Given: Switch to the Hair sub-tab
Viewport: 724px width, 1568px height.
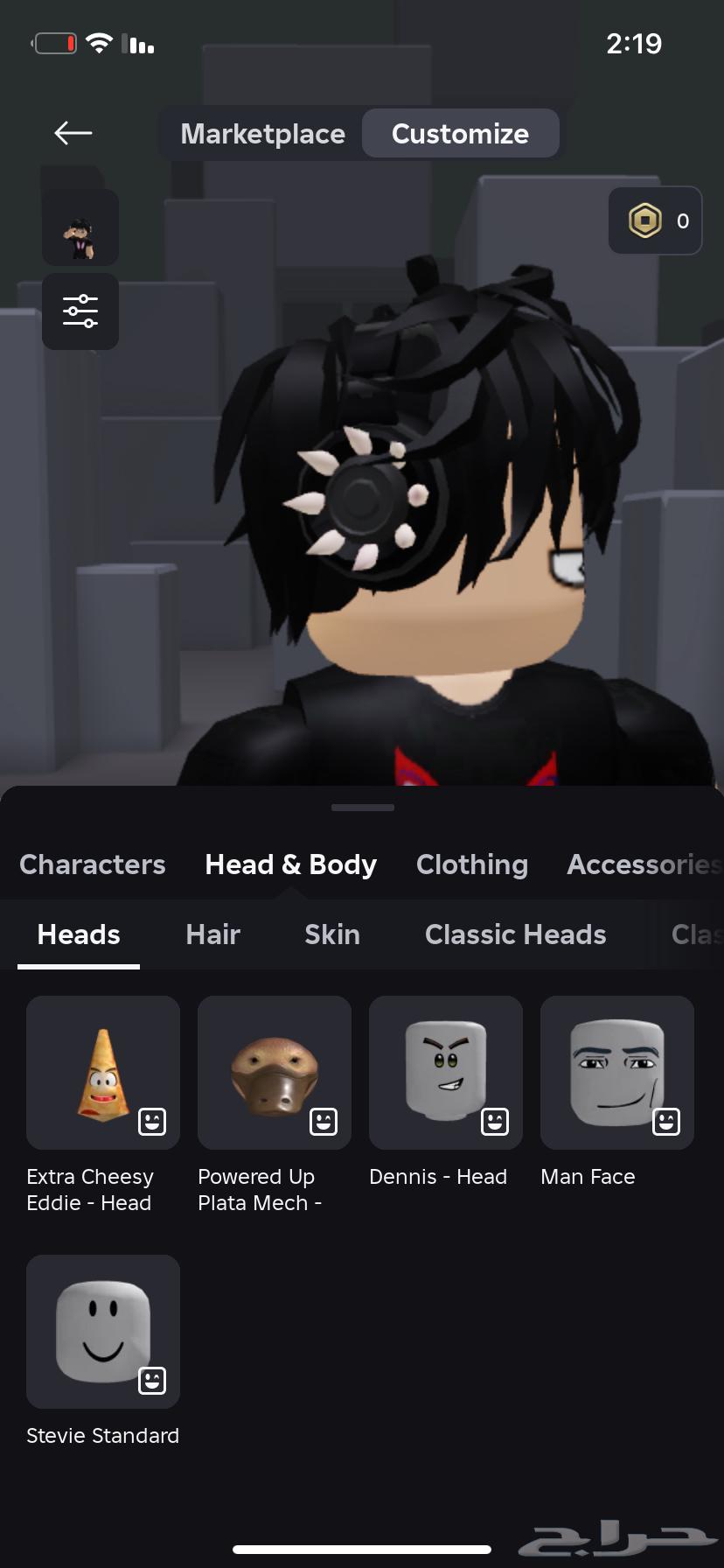Looking at the screenshot, I should [212, 934].
